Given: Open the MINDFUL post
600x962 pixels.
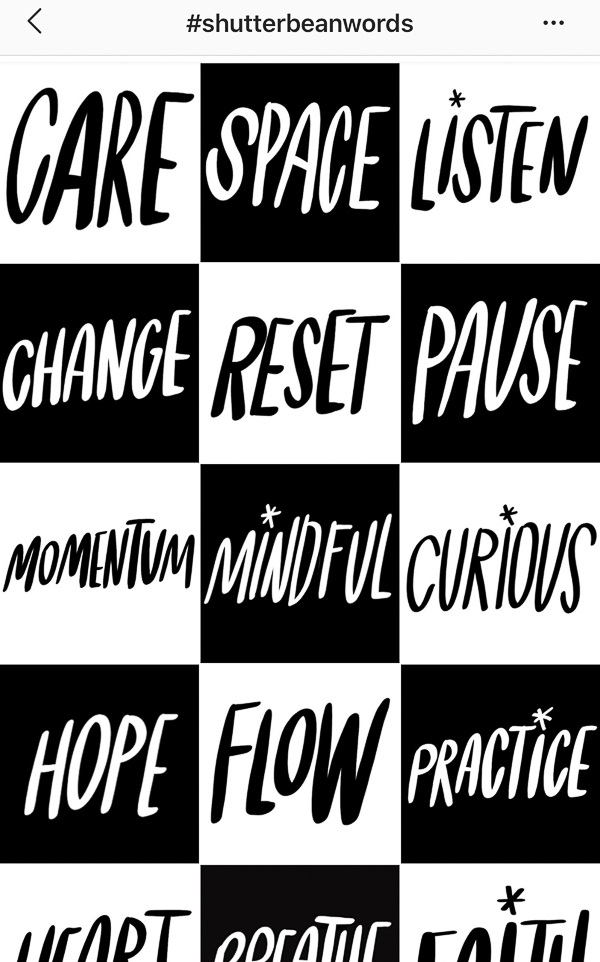Looking at the screenshot, I should (299, 563).
